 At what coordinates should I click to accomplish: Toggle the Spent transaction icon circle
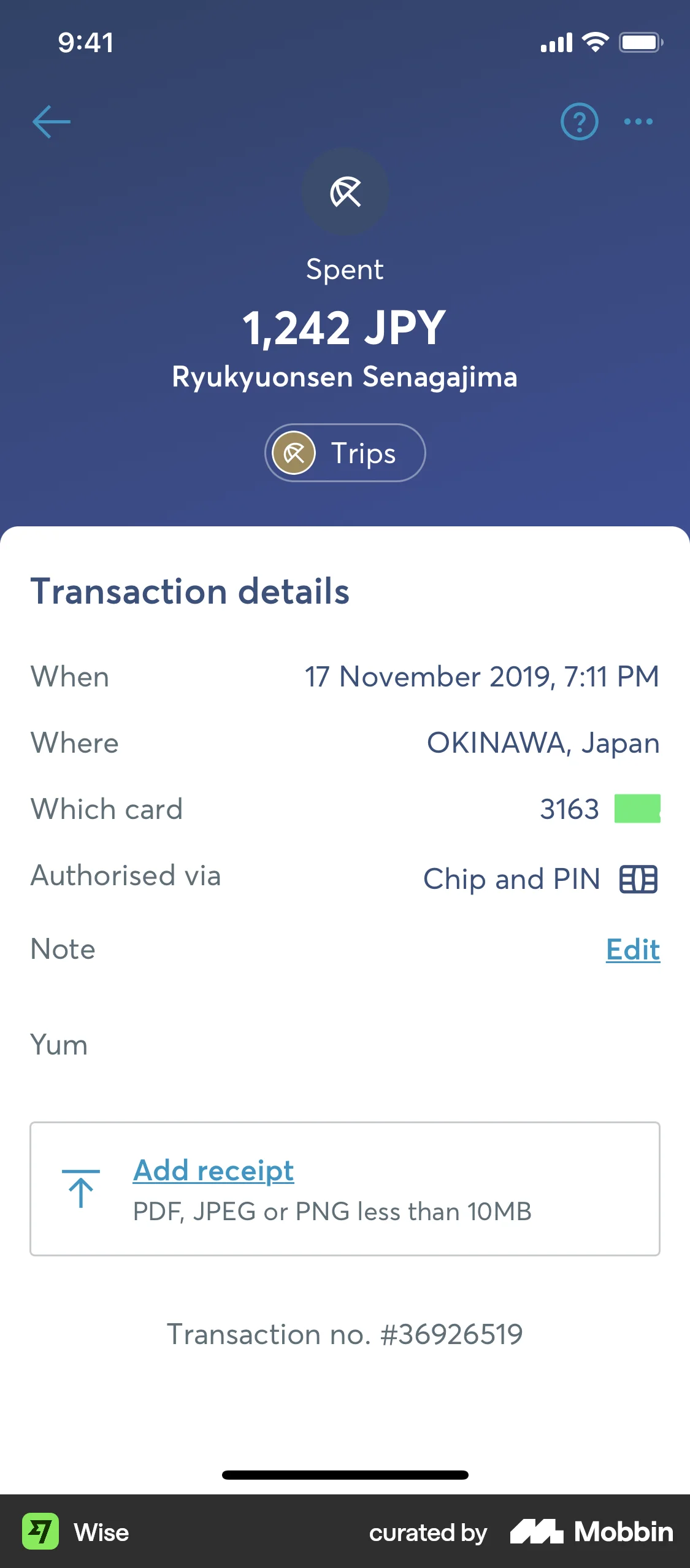tap(345, 193)
